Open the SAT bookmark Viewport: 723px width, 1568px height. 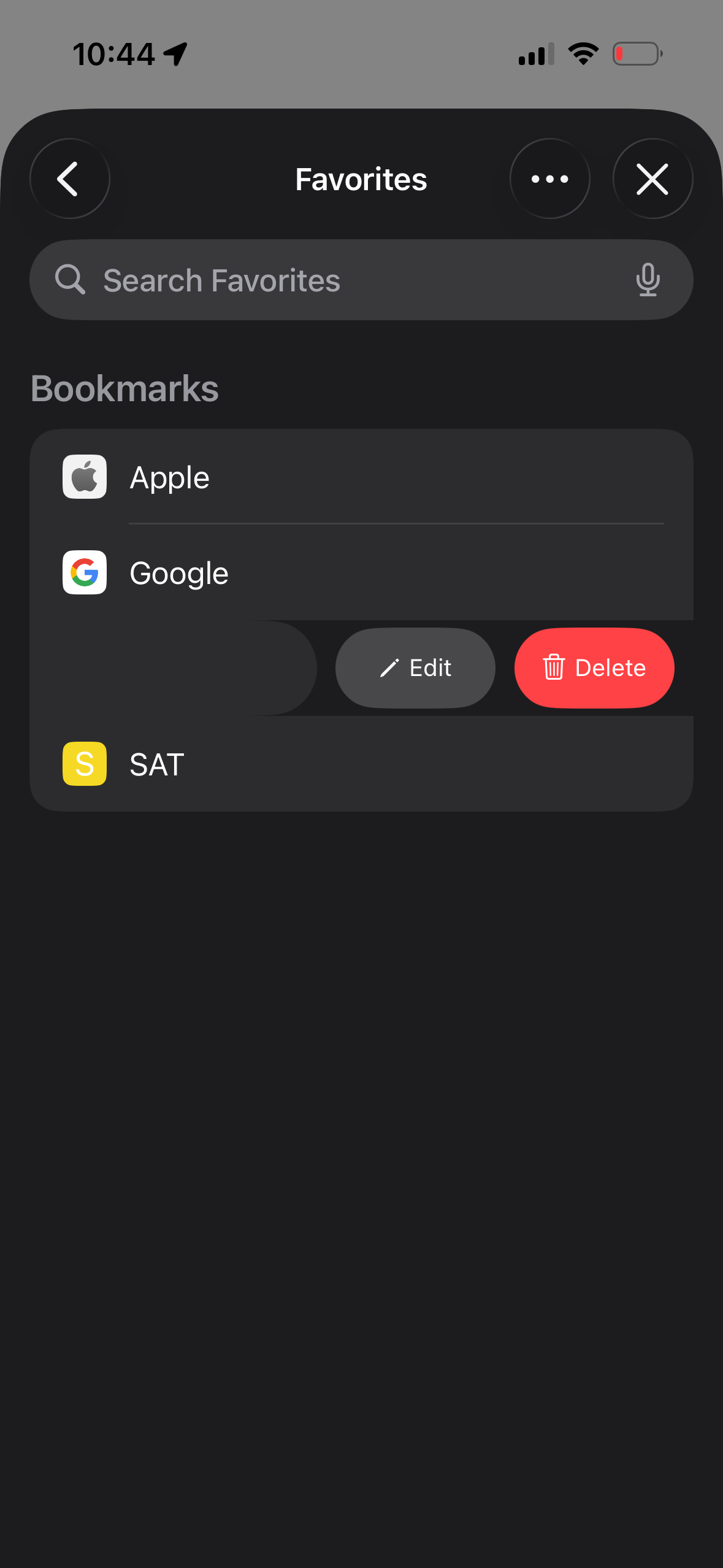pyautogui.click(x=362, y=764)
